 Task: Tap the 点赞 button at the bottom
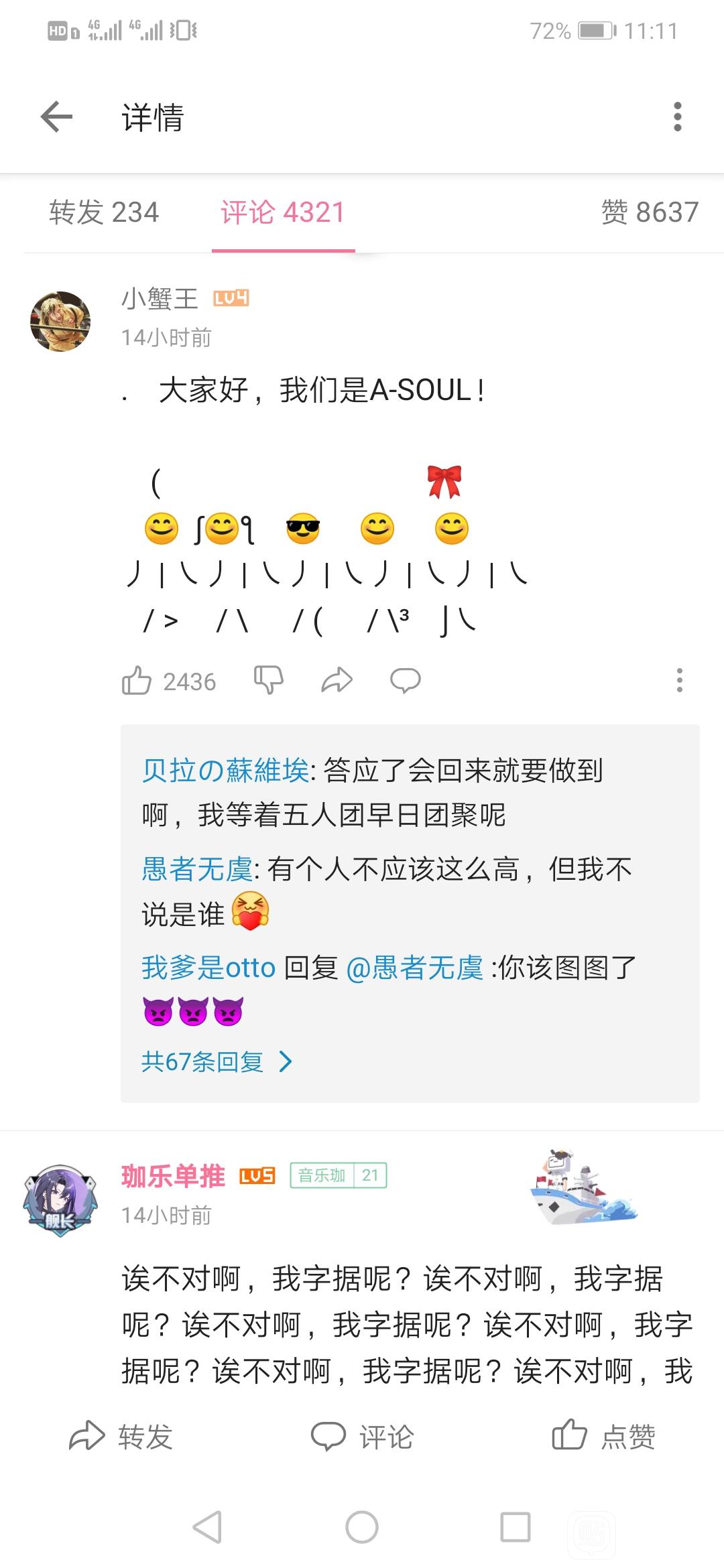(x=603, y=1437)
